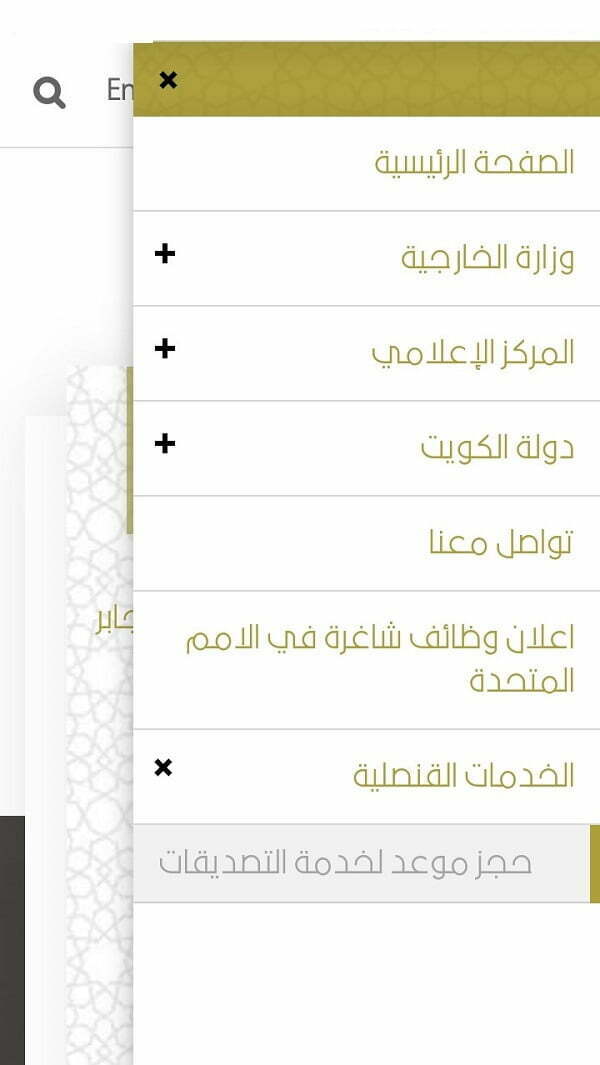The image size is (600, 1065).
Task: Open the وزارة الخارجية menu item
Action: point(487,259)
